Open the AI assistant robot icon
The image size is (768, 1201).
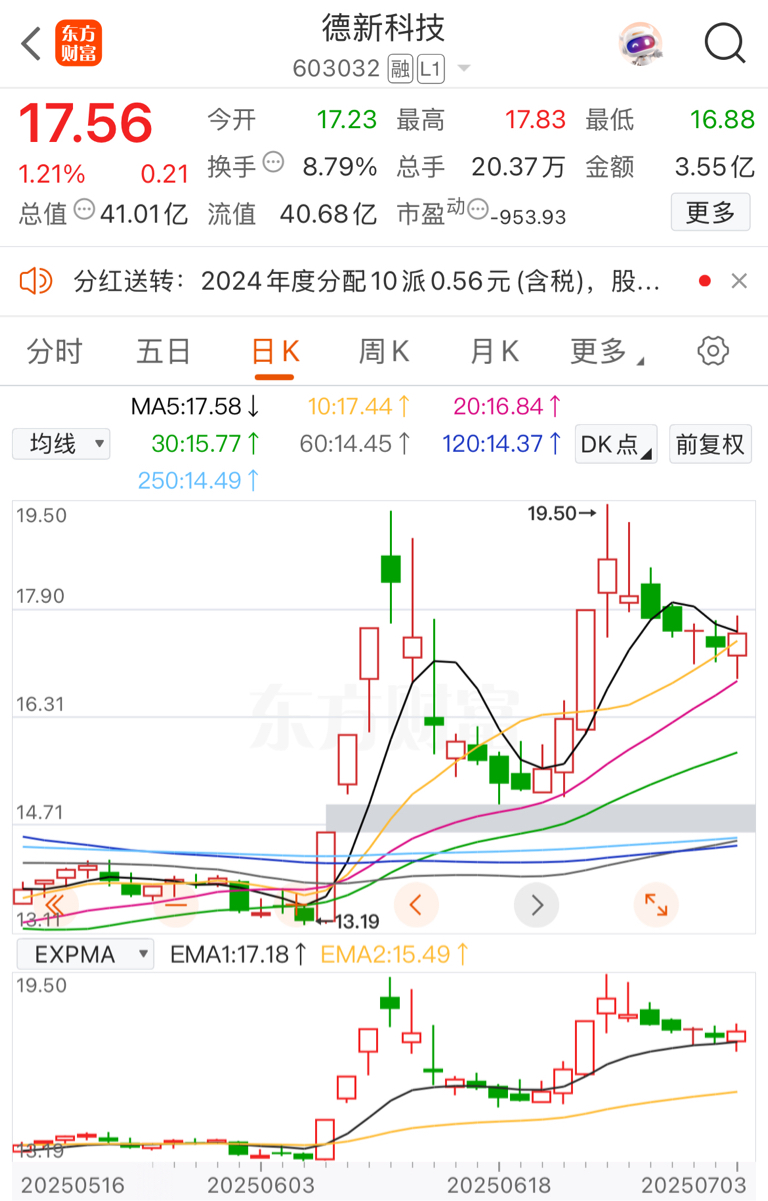tap(641, 43)
